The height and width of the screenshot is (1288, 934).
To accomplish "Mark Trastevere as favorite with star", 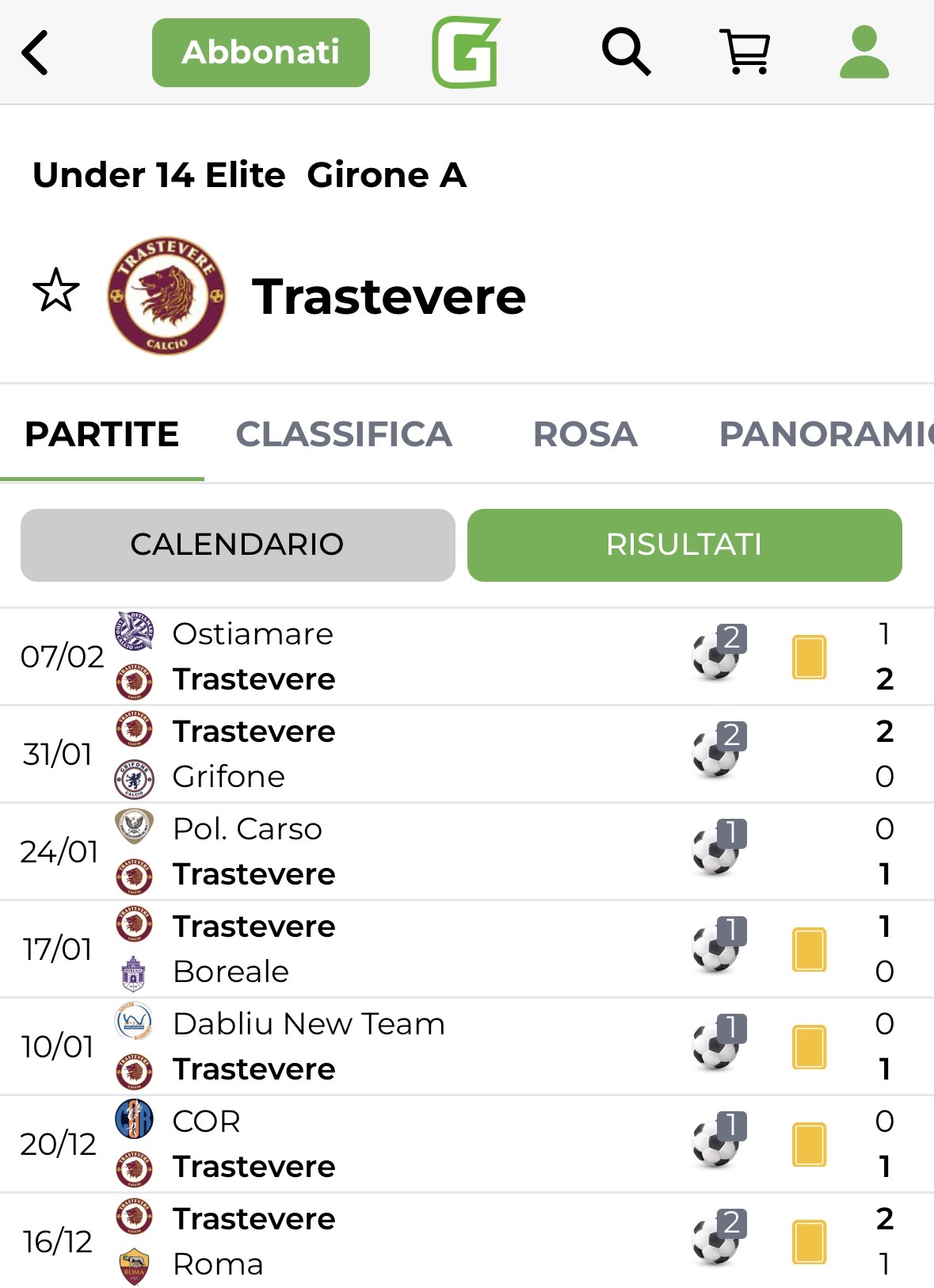I will click(x=56, y=291).
